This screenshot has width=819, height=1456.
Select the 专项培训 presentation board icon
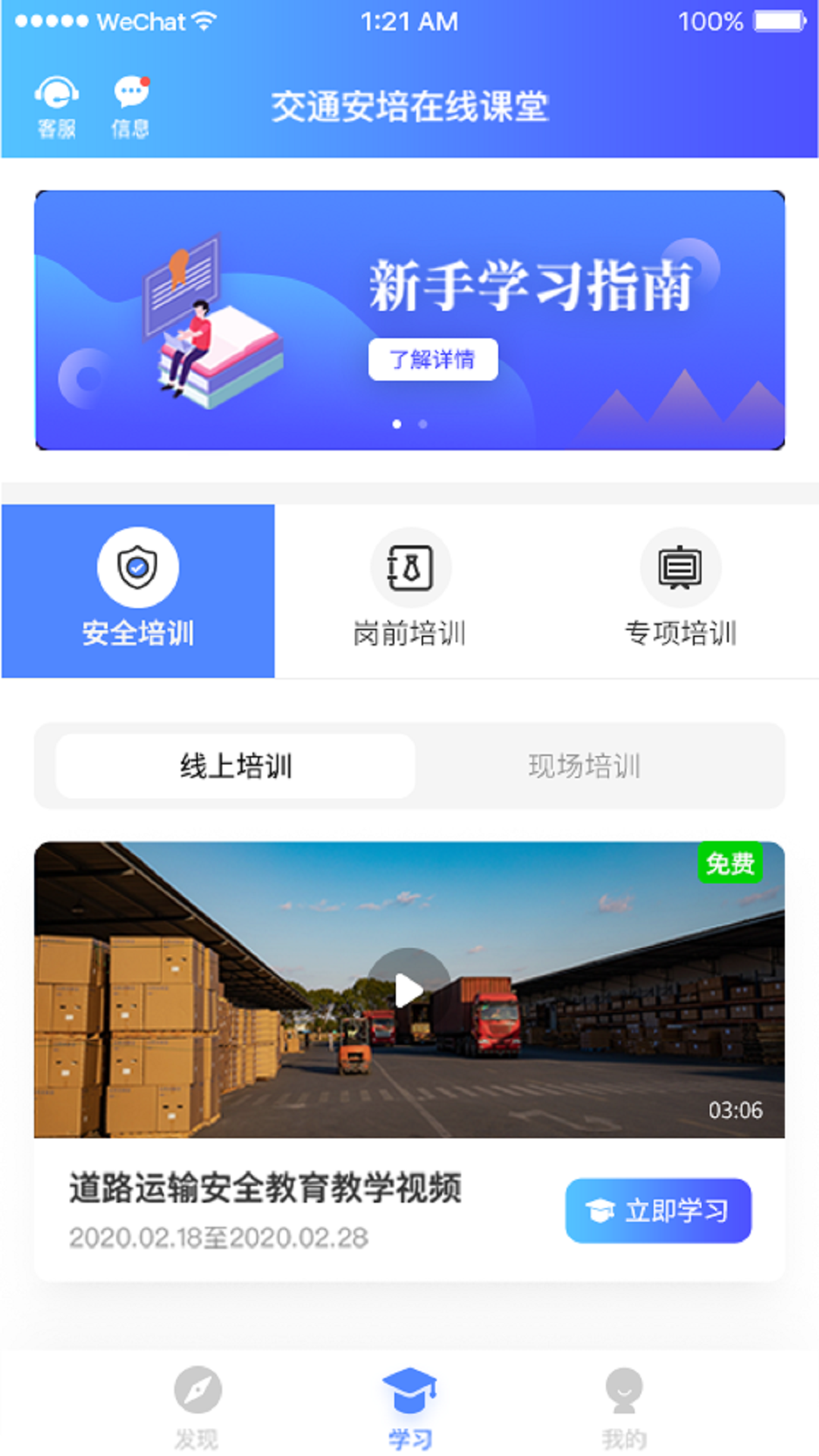(679, 566)
